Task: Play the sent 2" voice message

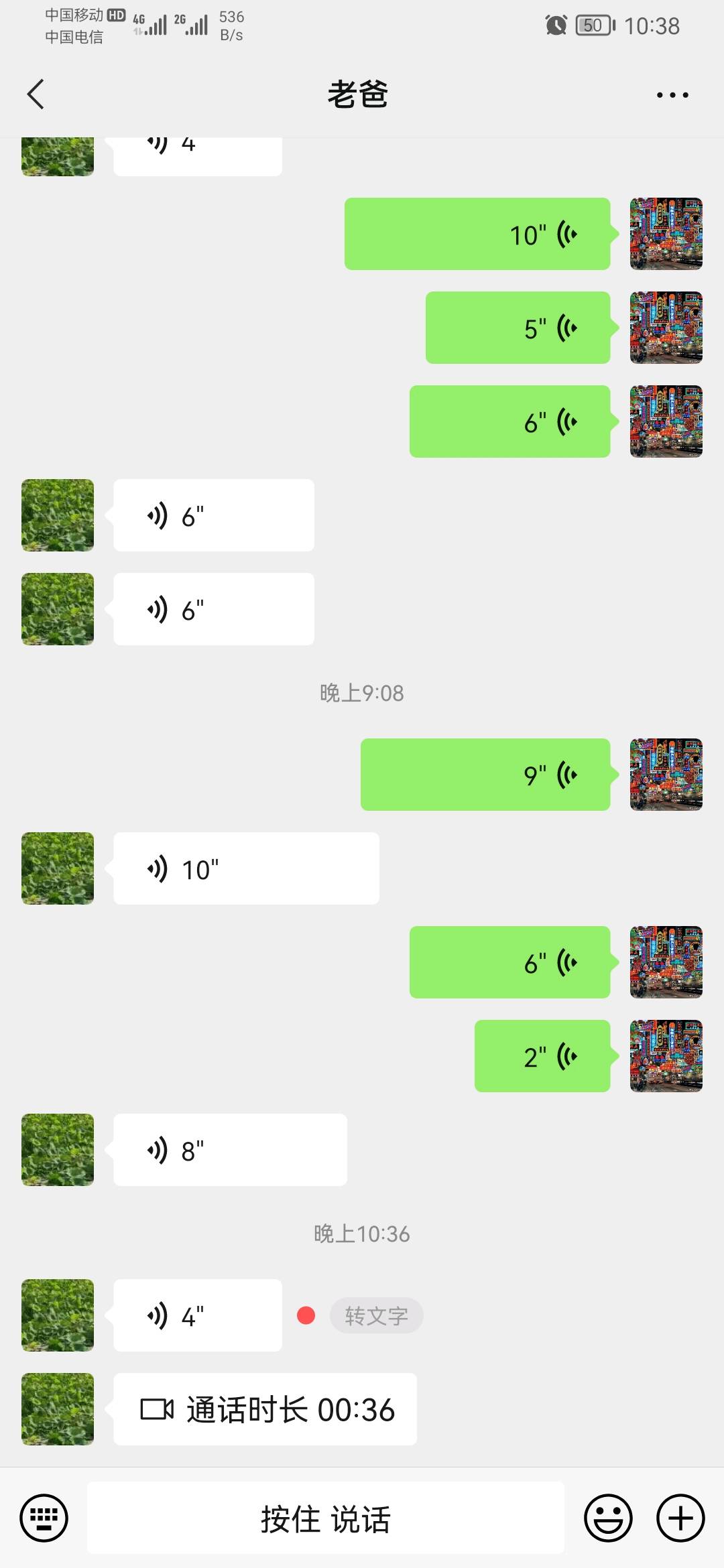Action: [542, 1057]
